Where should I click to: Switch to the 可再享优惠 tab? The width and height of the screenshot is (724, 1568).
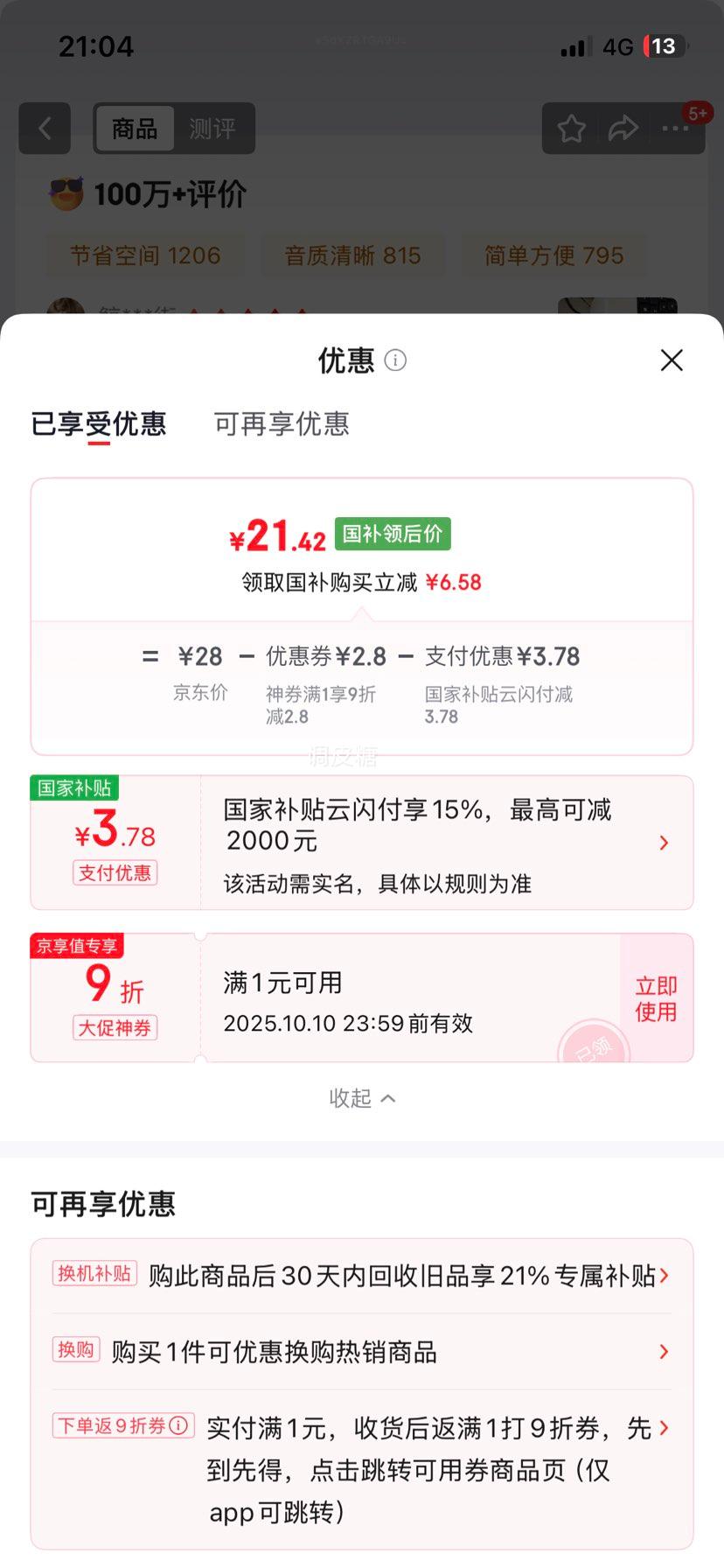pos(282,424)
